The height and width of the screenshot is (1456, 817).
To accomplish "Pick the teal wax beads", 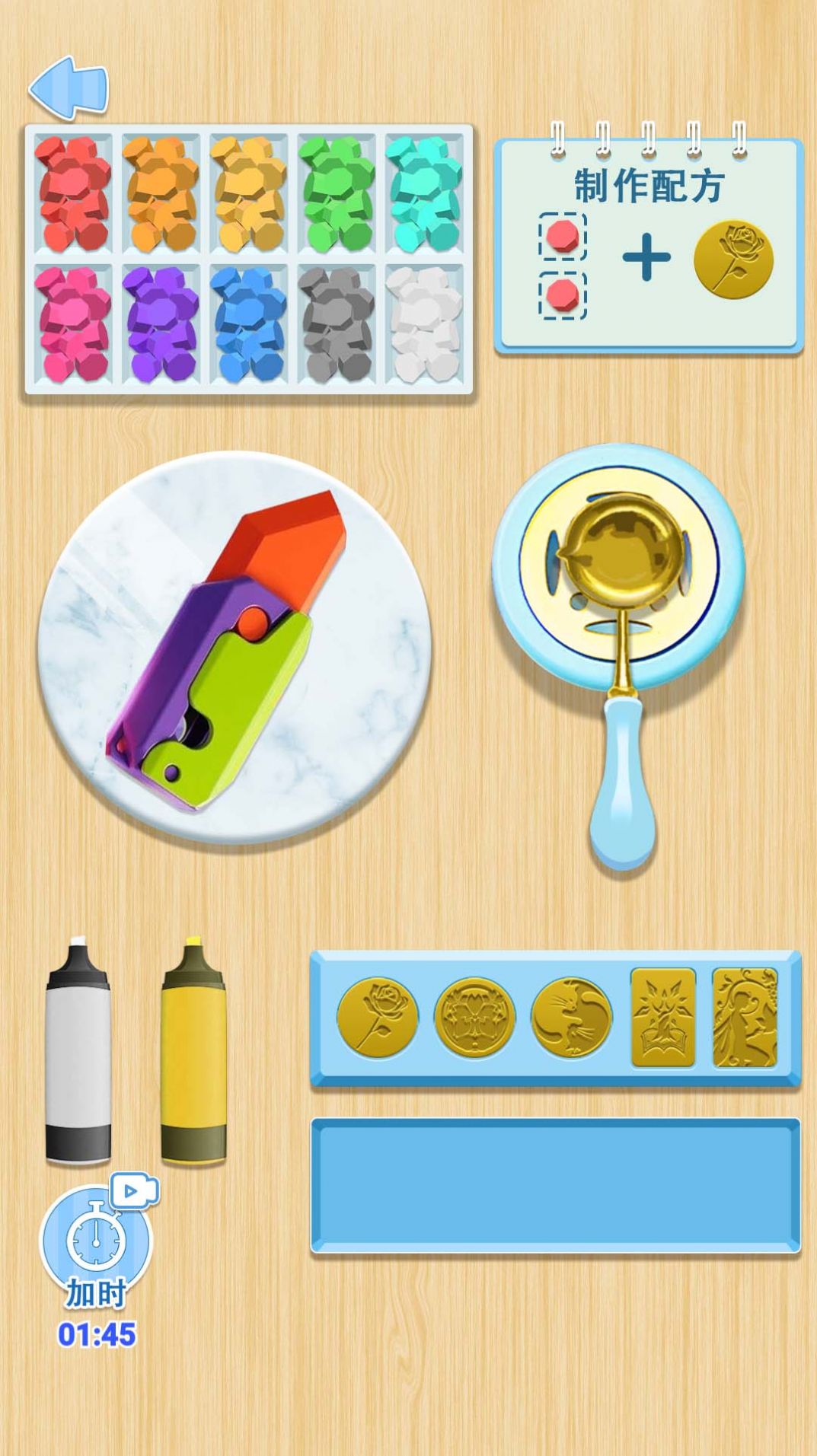I will pos(424,193).
